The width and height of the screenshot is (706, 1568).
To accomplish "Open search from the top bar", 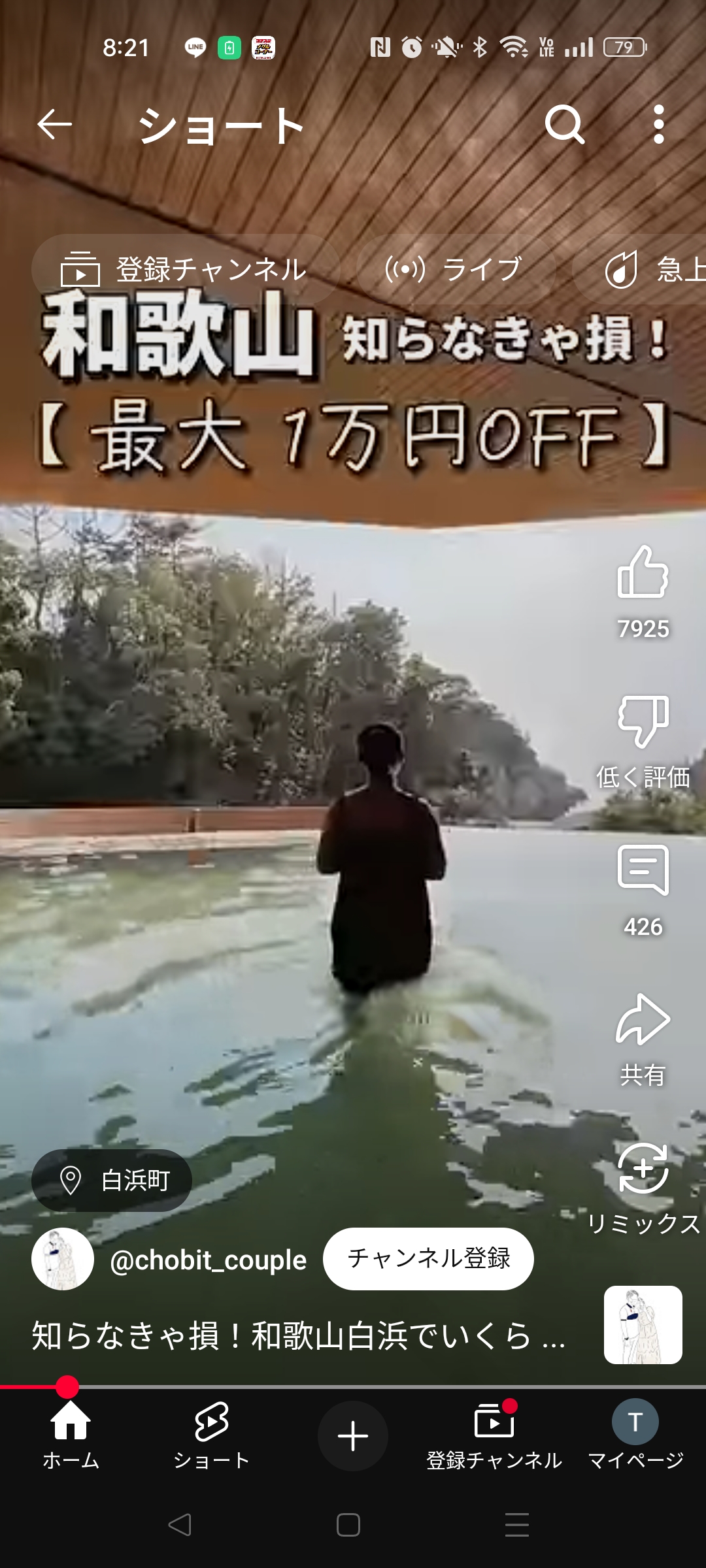I will click(565, 125).
